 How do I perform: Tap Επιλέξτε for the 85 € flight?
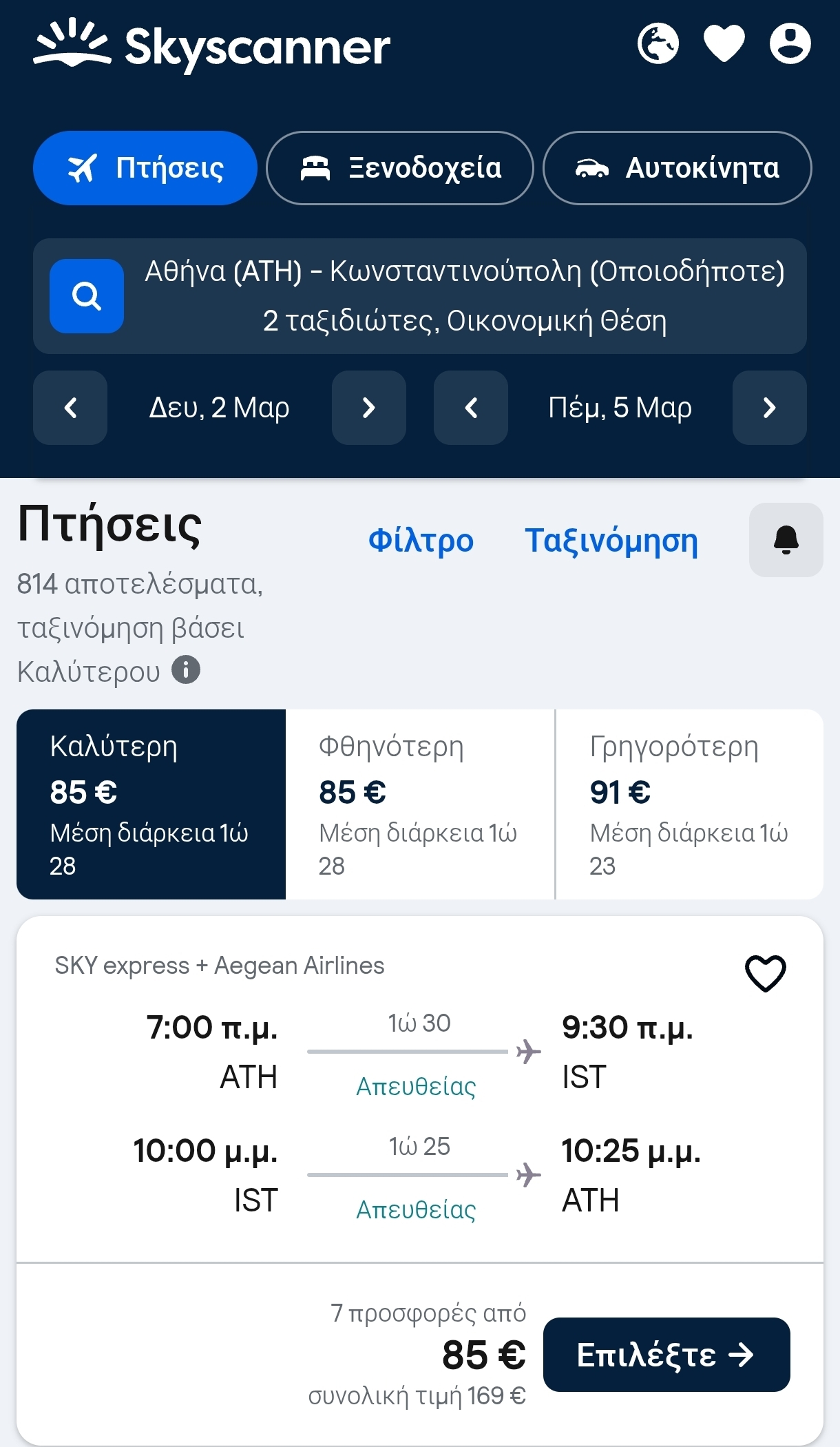(x=666, y=1355)
